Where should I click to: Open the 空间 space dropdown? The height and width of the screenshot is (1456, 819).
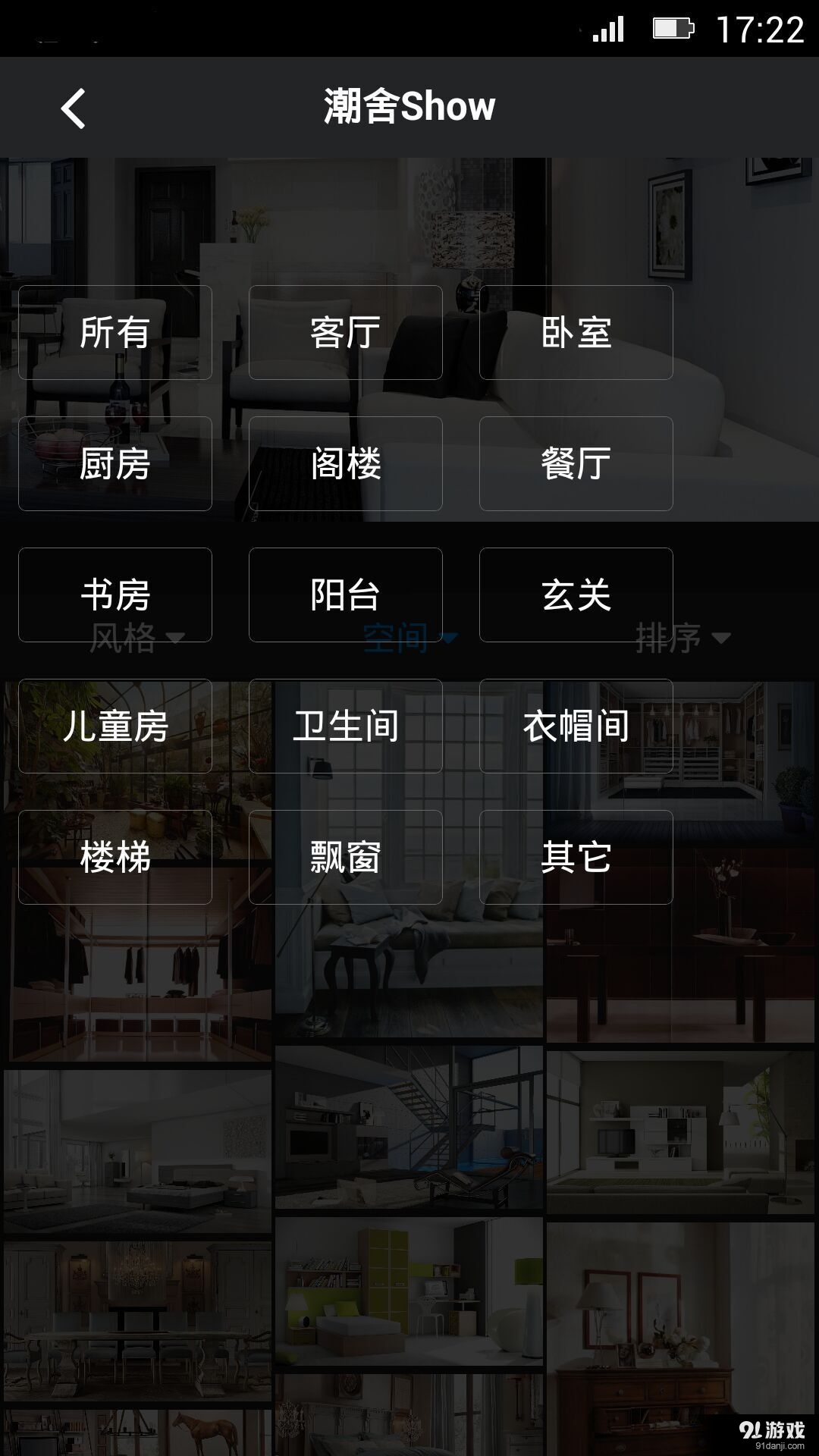click(x=409, y=639)
